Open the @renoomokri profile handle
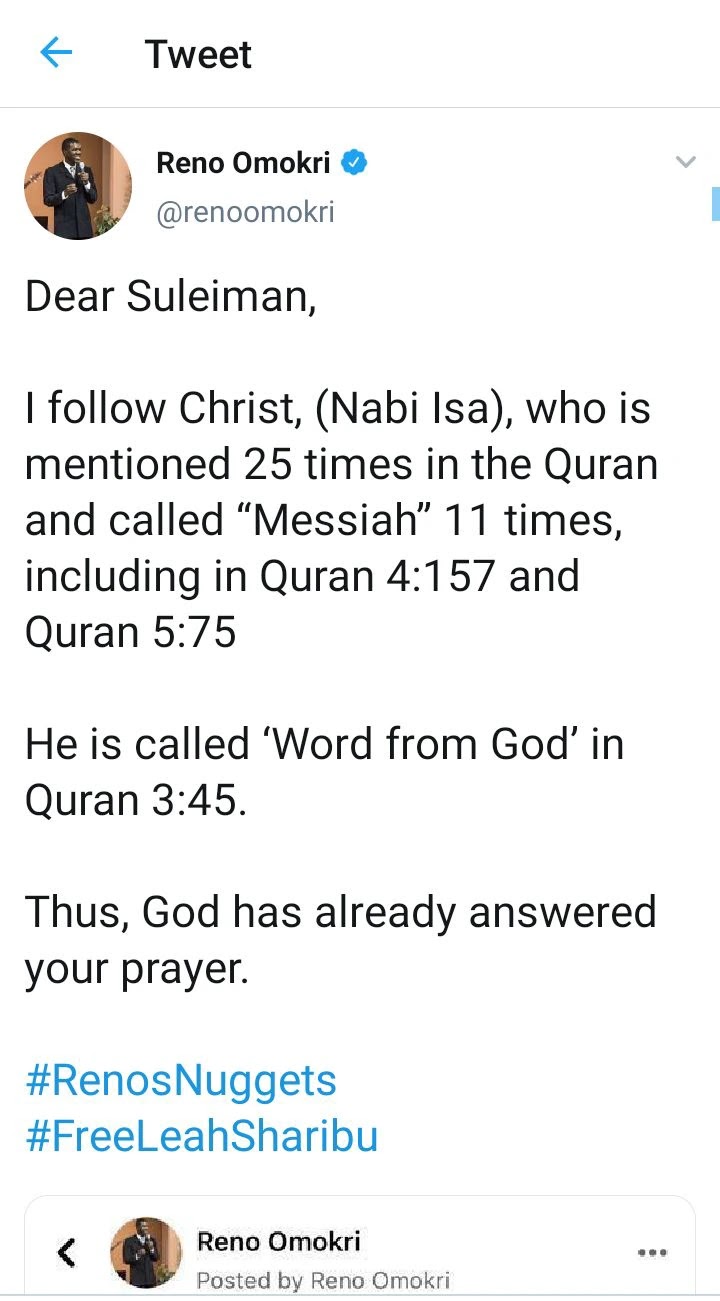This screenshot has width=720, height=1301. pyautogui.click(x=245, y=211)
